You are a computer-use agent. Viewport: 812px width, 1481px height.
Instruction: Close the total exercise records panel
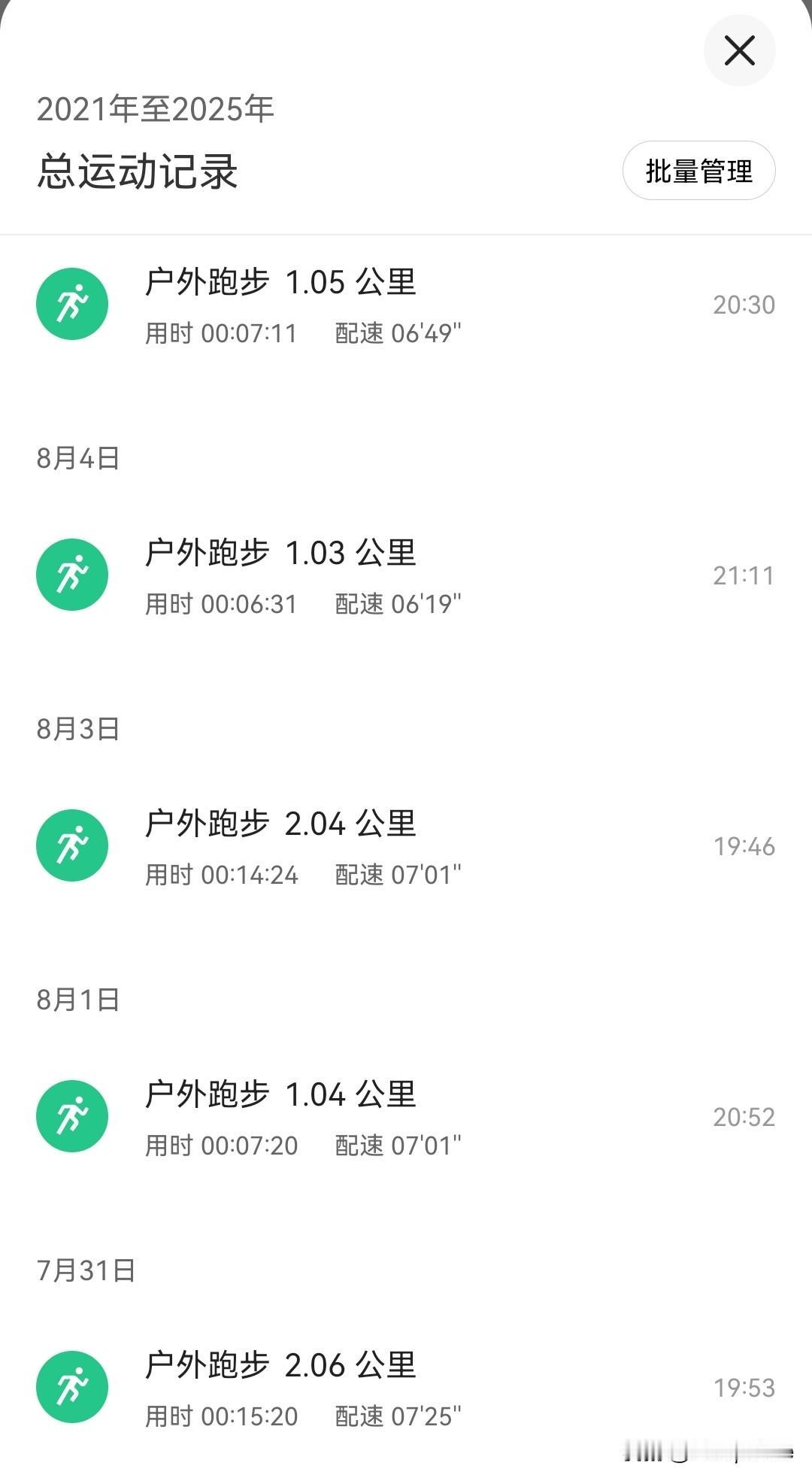pyautogui.click(x=739, y=50)
